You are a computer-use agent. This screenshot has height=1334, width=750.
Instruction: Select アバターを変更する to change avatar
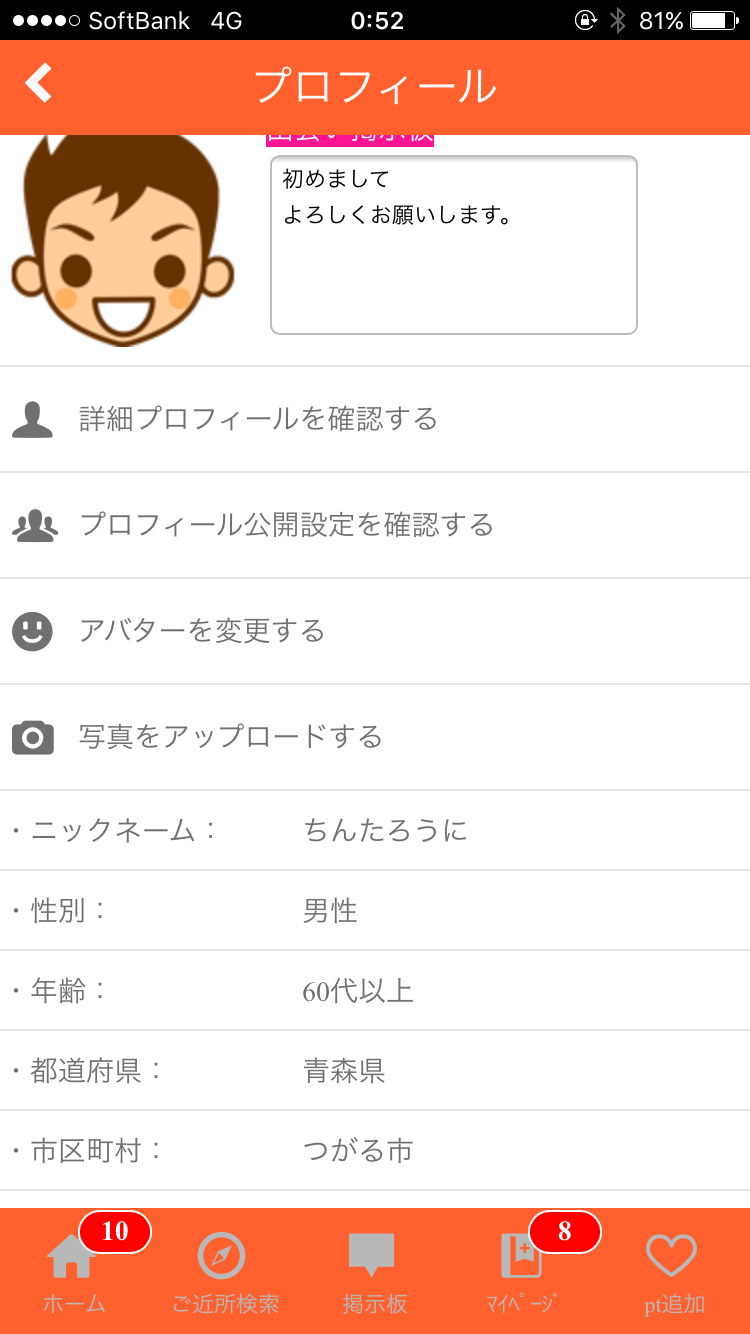coord(202,631)
